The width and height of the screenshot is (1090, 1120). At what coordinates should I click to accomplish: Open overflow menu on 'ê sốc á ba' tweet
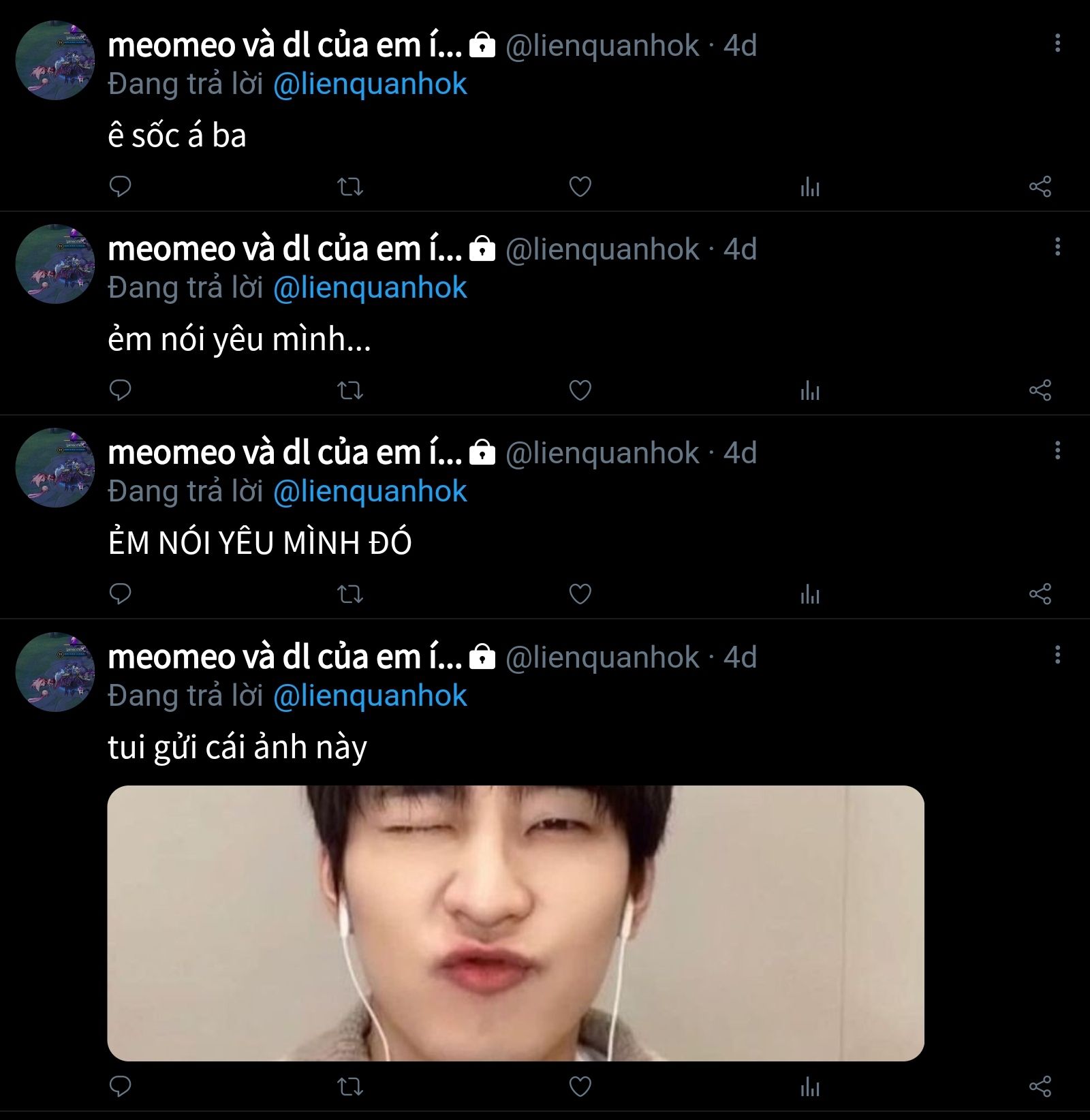point(1057,43)
